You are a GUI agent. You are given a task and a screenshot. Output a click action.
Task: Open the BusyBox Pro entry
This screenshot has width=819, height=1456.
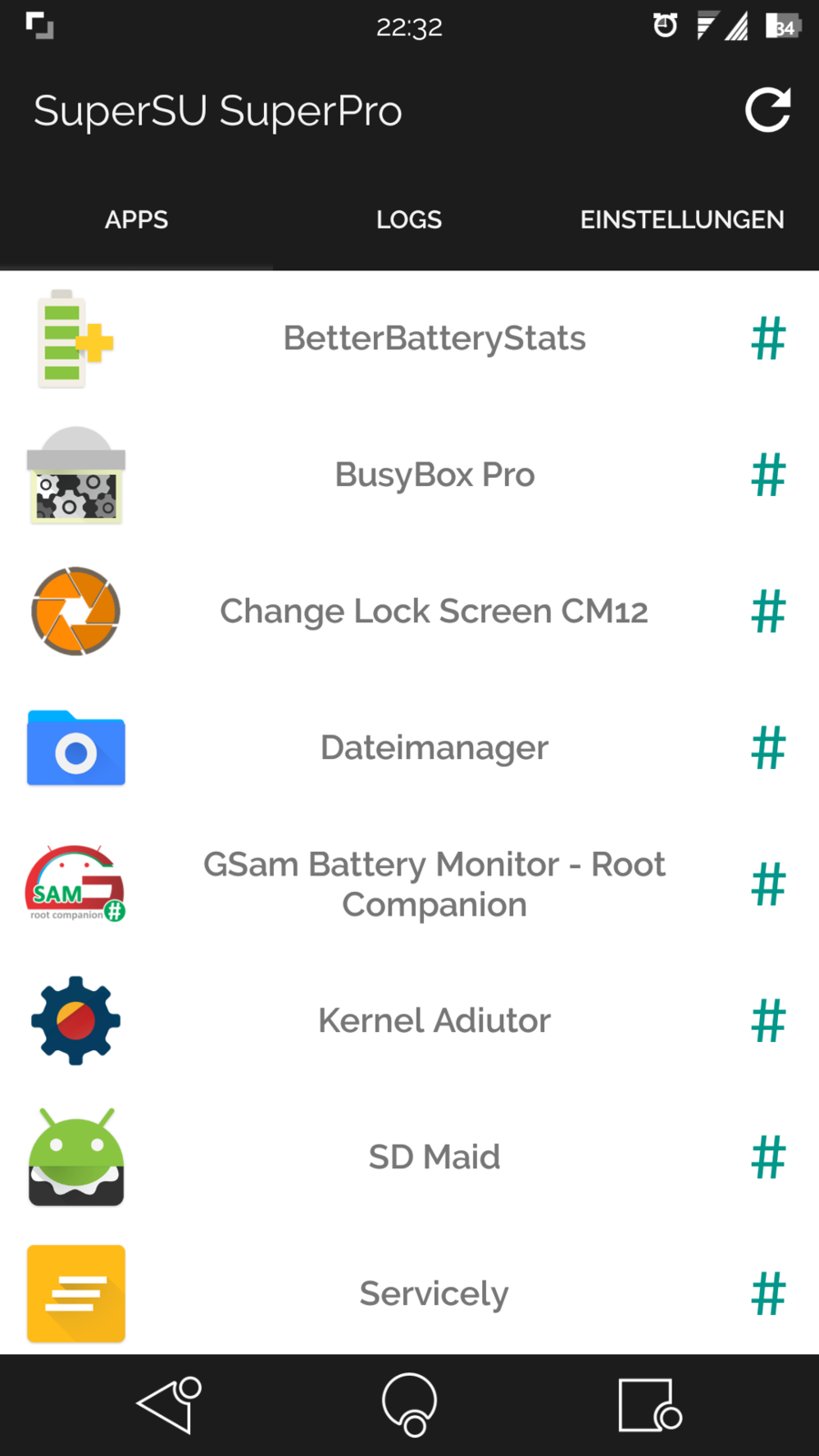434,475
